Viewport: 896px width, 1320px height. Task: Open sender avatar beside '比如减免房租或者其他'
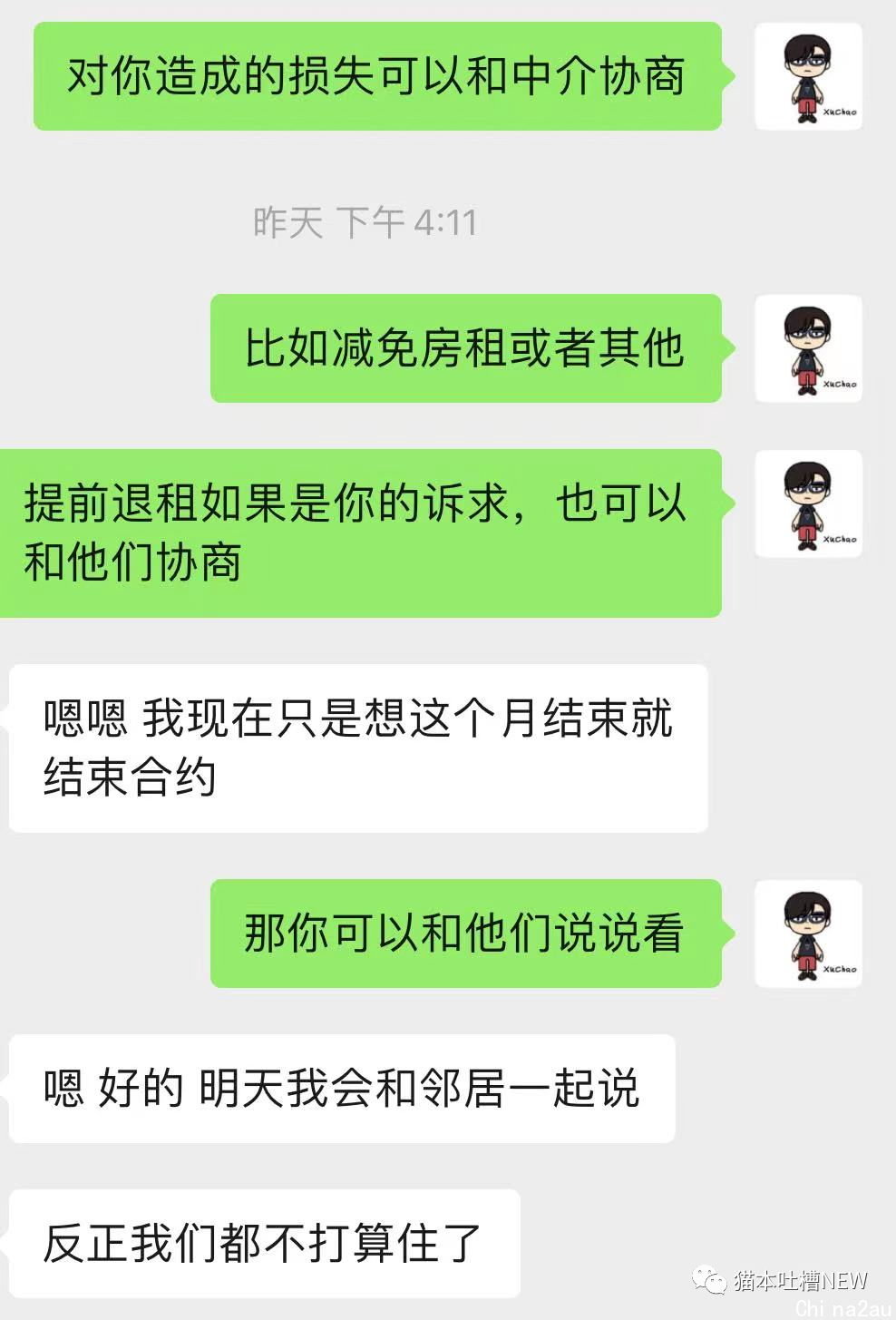tap(808, 348)
